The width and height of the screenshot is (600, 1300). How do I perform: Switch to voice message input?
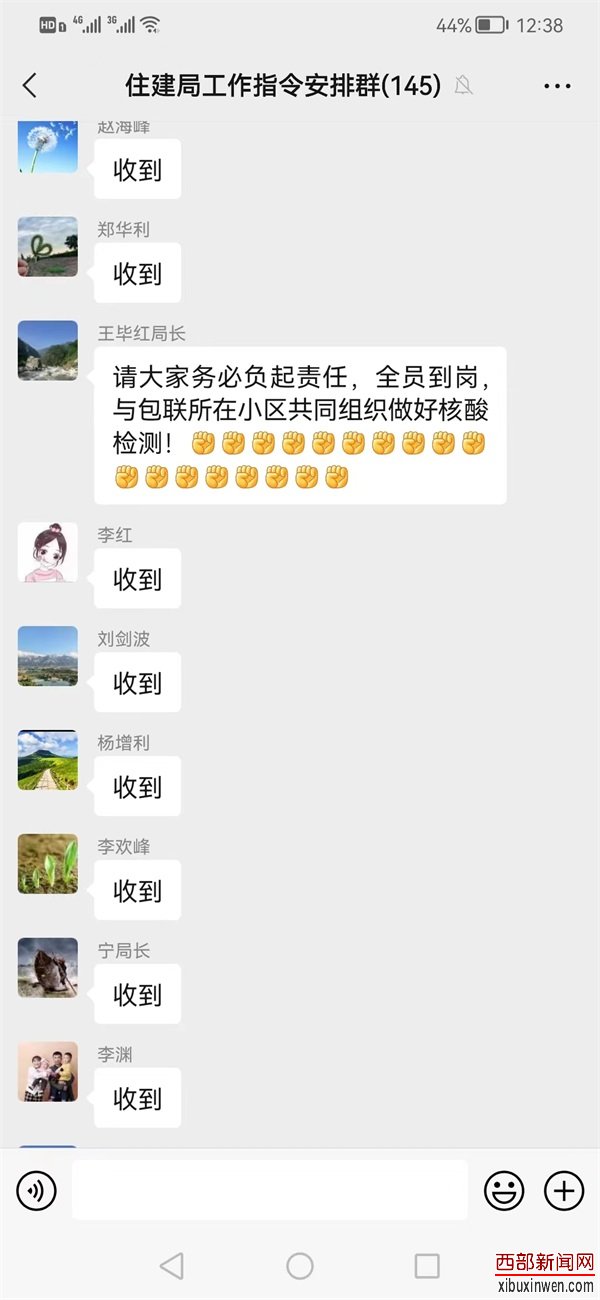click(x=37, y=1190)
